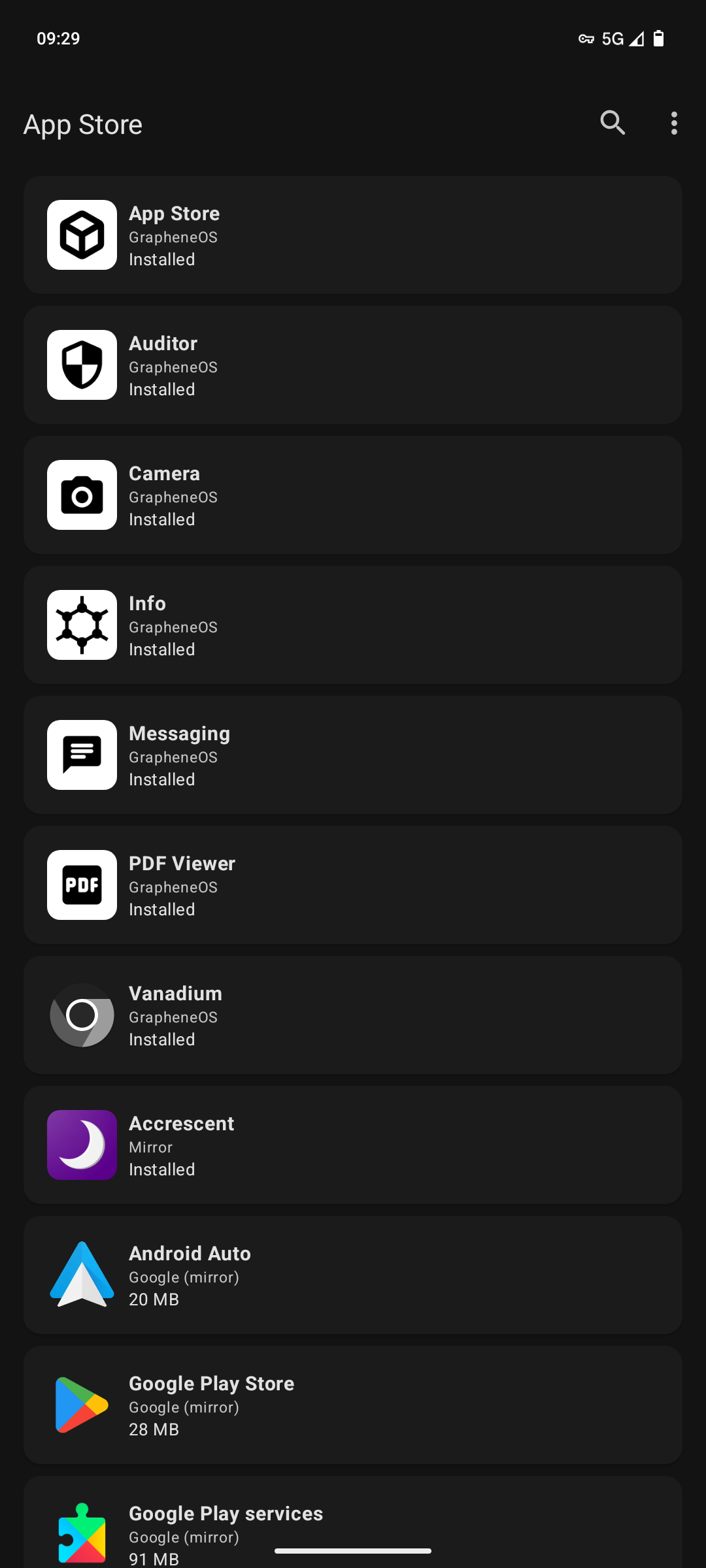Tap the clock showing 09:29

(58, 38)
